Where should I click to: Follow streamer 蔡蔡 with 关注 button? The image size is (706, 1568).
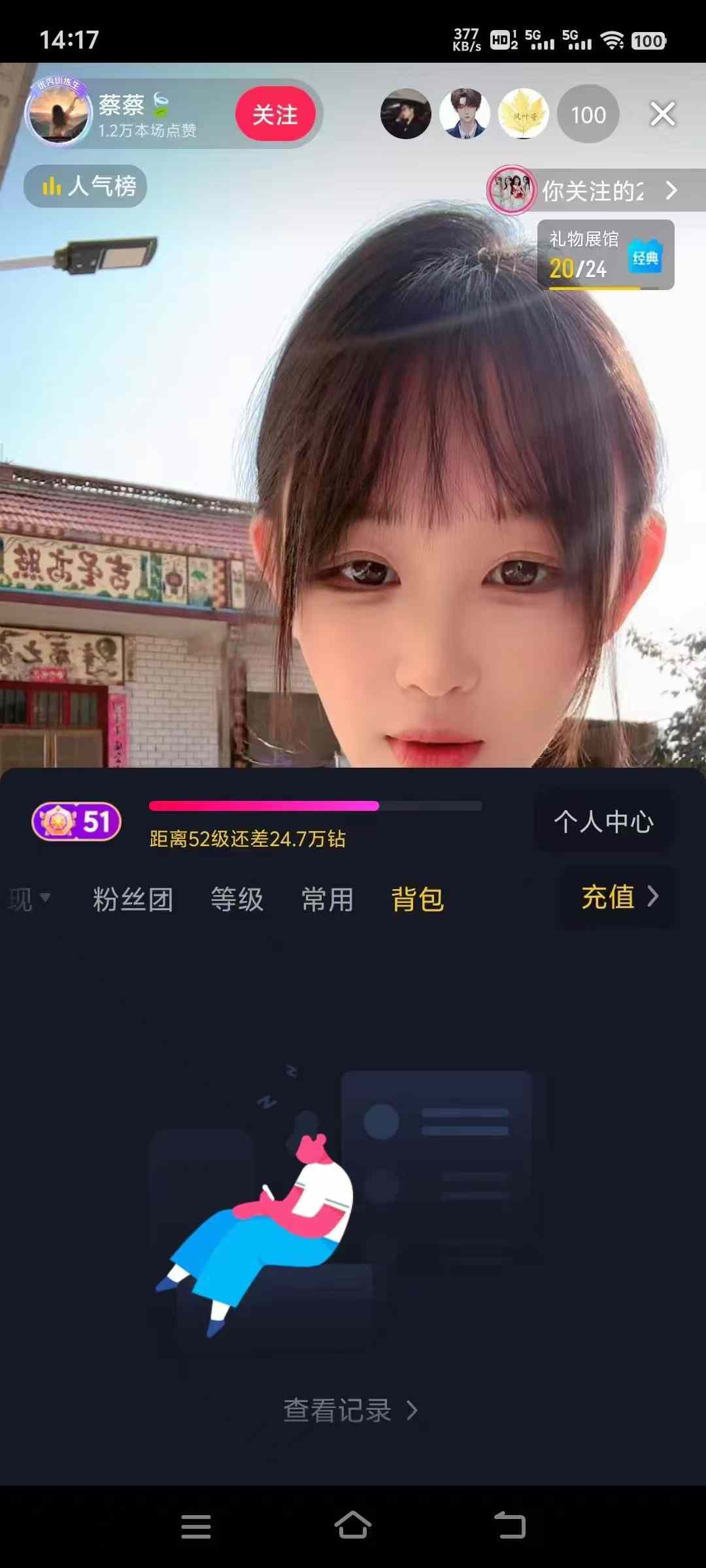pyautogui.click(x=275, y=114)
